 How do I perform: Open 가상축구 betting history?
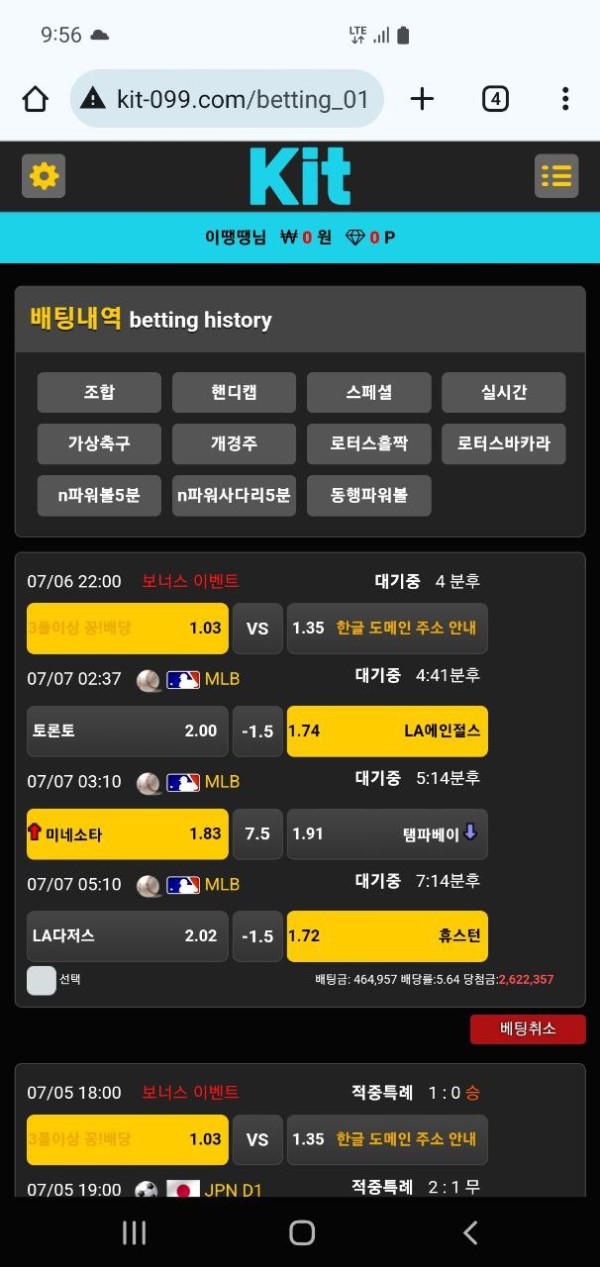(x=99, y=443)
